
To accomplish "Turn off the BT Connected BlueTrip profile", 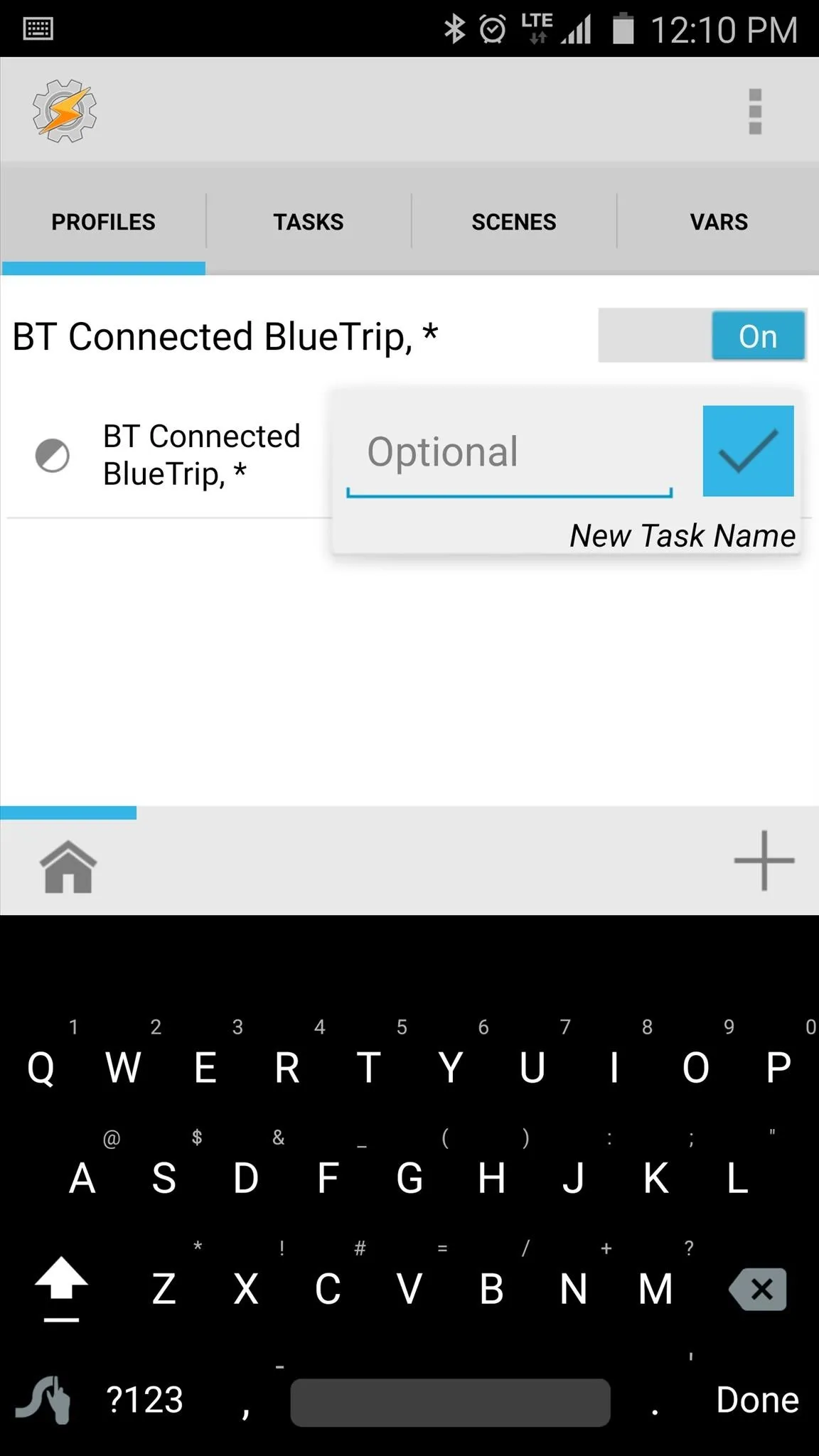I will pyautogui.click(x=702, y=336).
